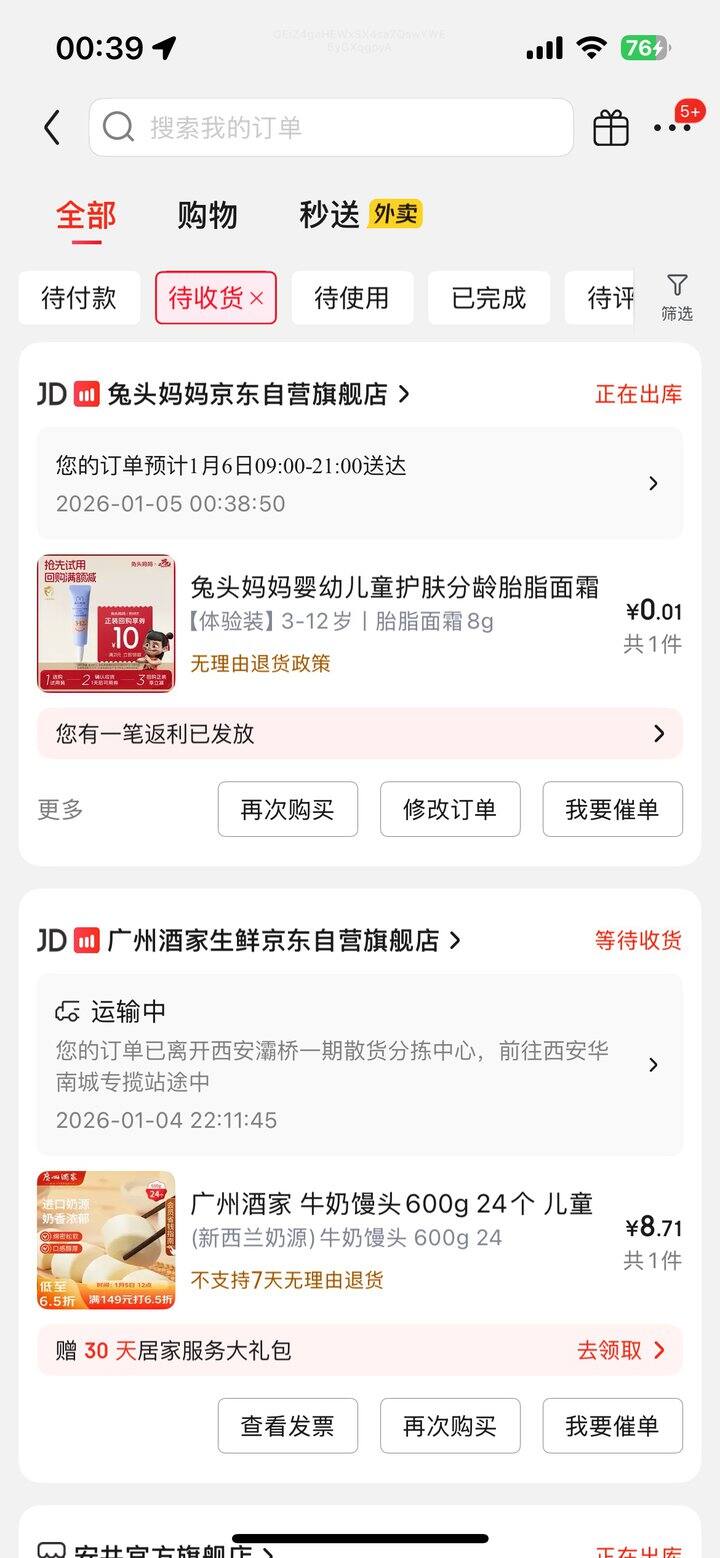View delivery estimate for 1月6日 order

point(360,484)
